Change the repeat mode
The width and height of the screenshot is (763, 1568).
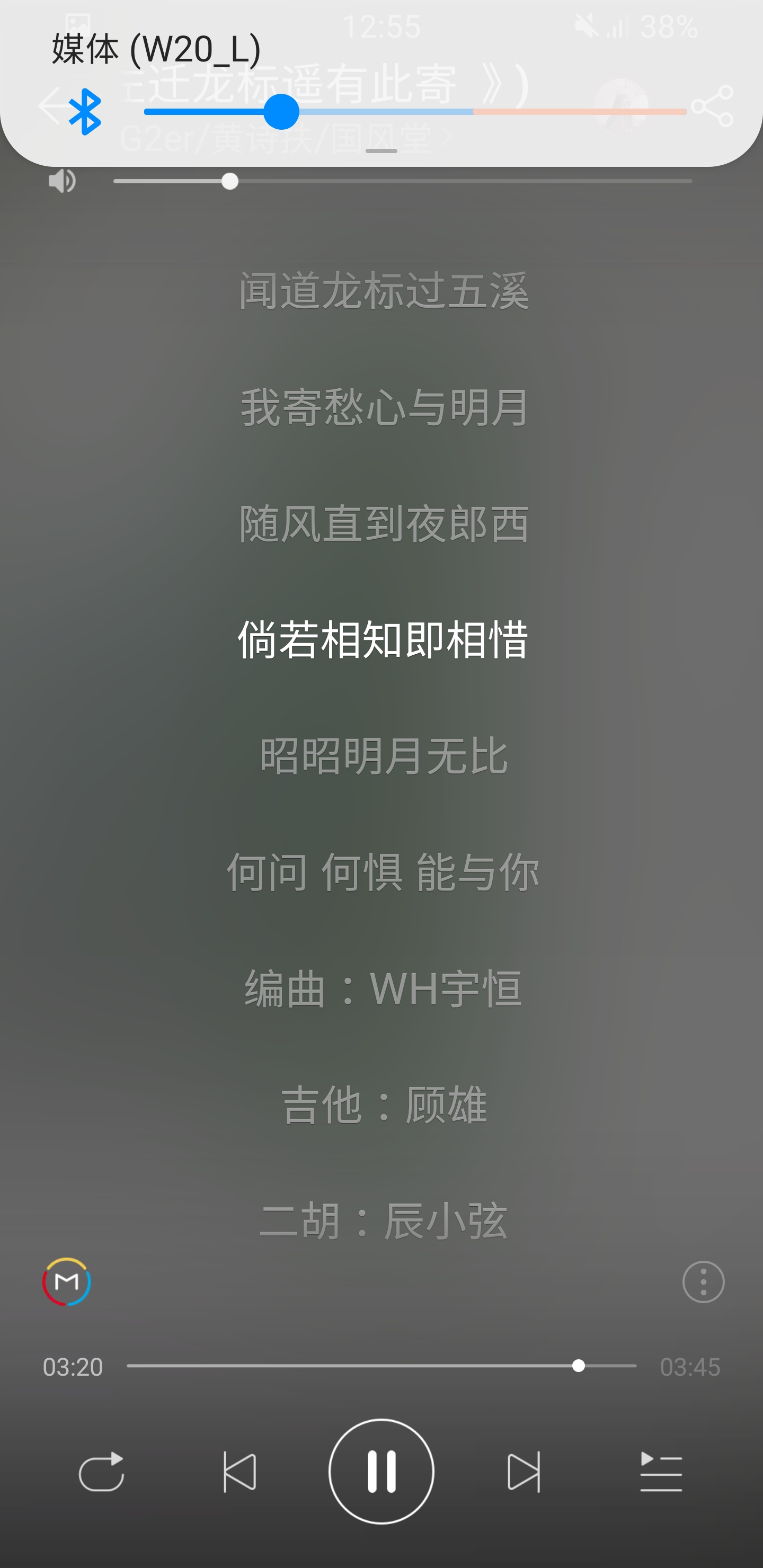[x=102, y=1473]
